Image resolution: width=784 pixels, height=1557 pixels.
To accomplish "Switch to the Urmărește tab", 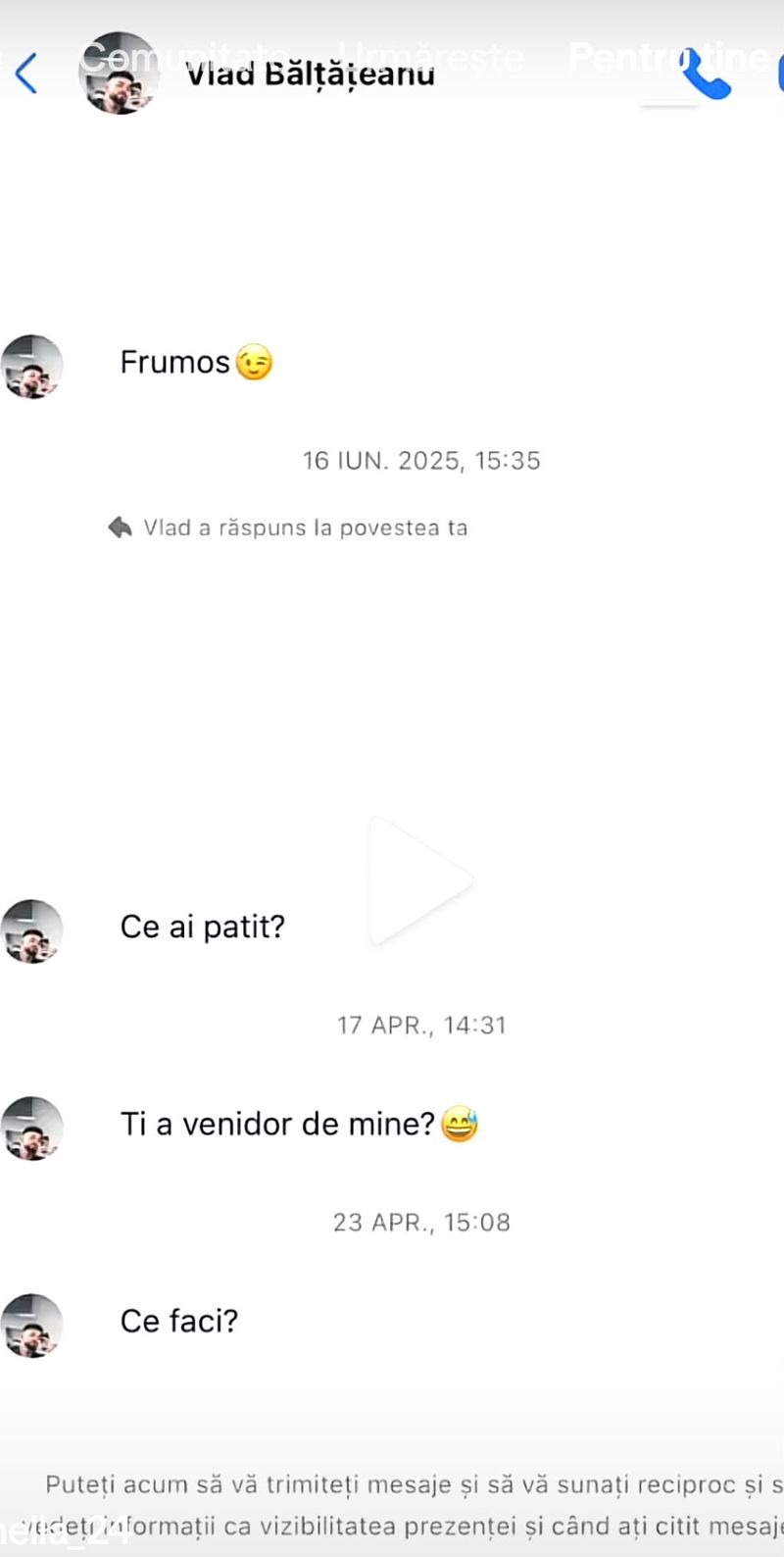I will pos(430,57).
